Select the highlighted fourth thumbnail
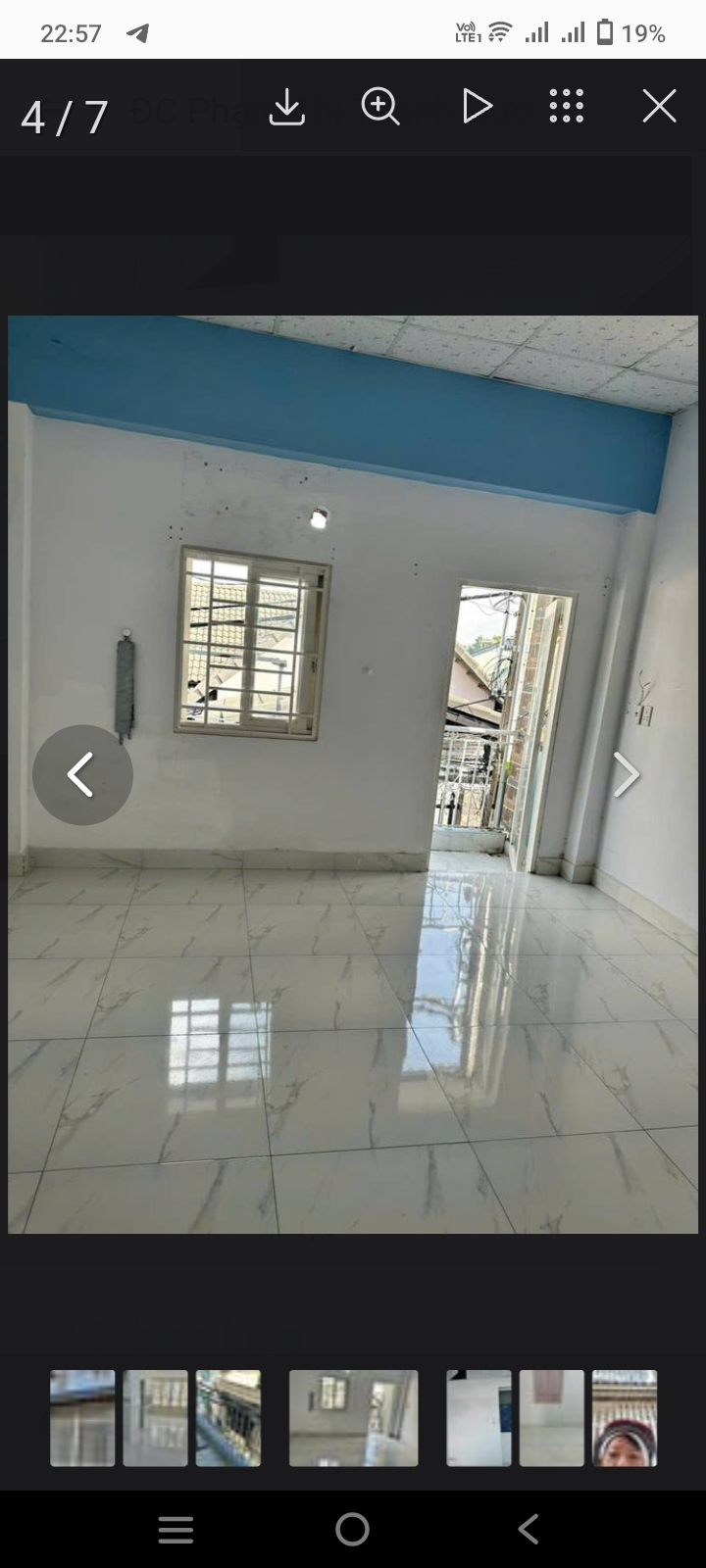Image resolution: width=706 pixels, height=1568 pixels. click(x=353, y=1418)
